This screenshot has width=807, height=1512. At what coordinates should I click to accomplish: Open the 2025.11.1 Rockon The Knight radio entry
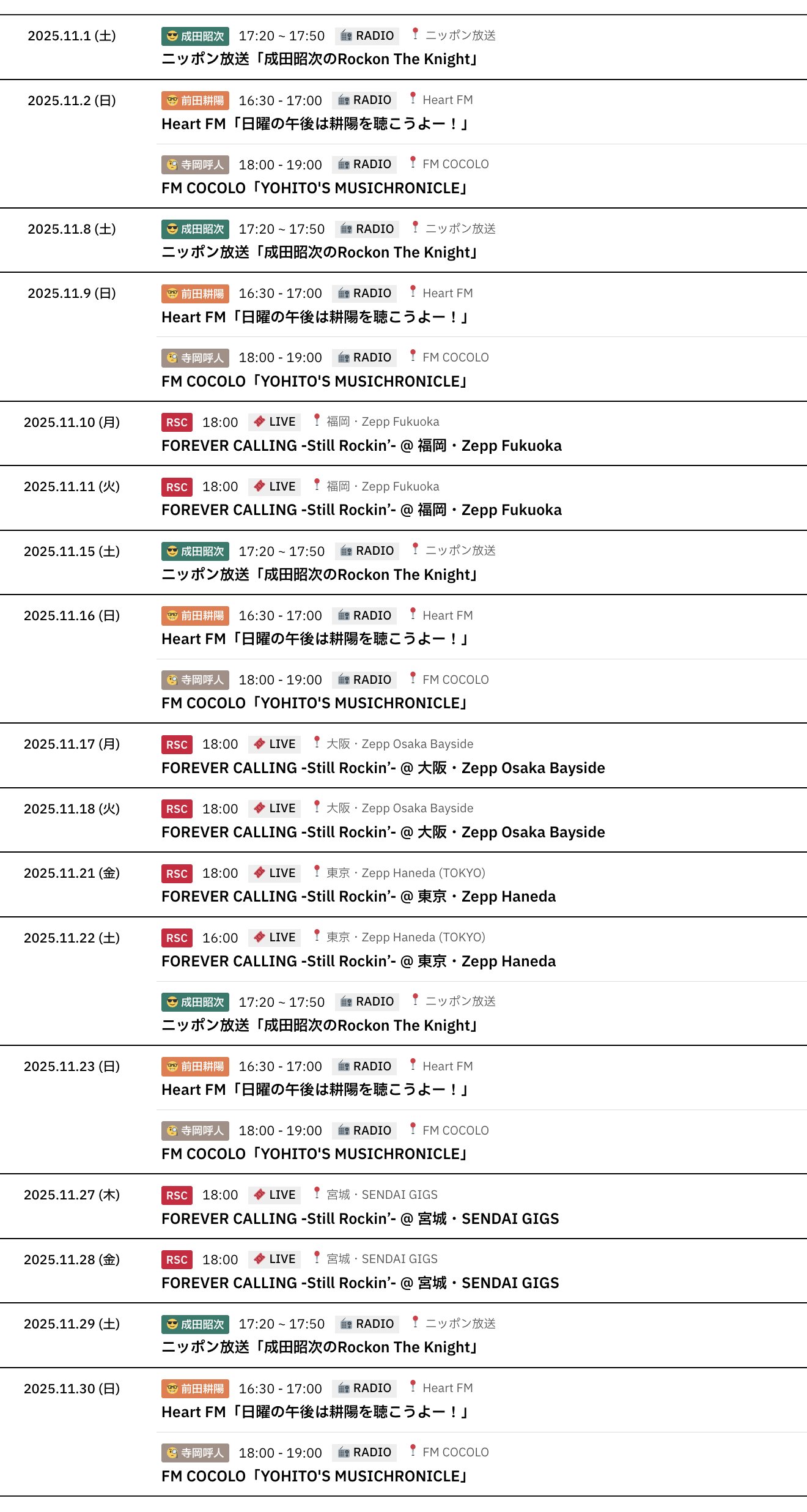click(x=319, y=59)
